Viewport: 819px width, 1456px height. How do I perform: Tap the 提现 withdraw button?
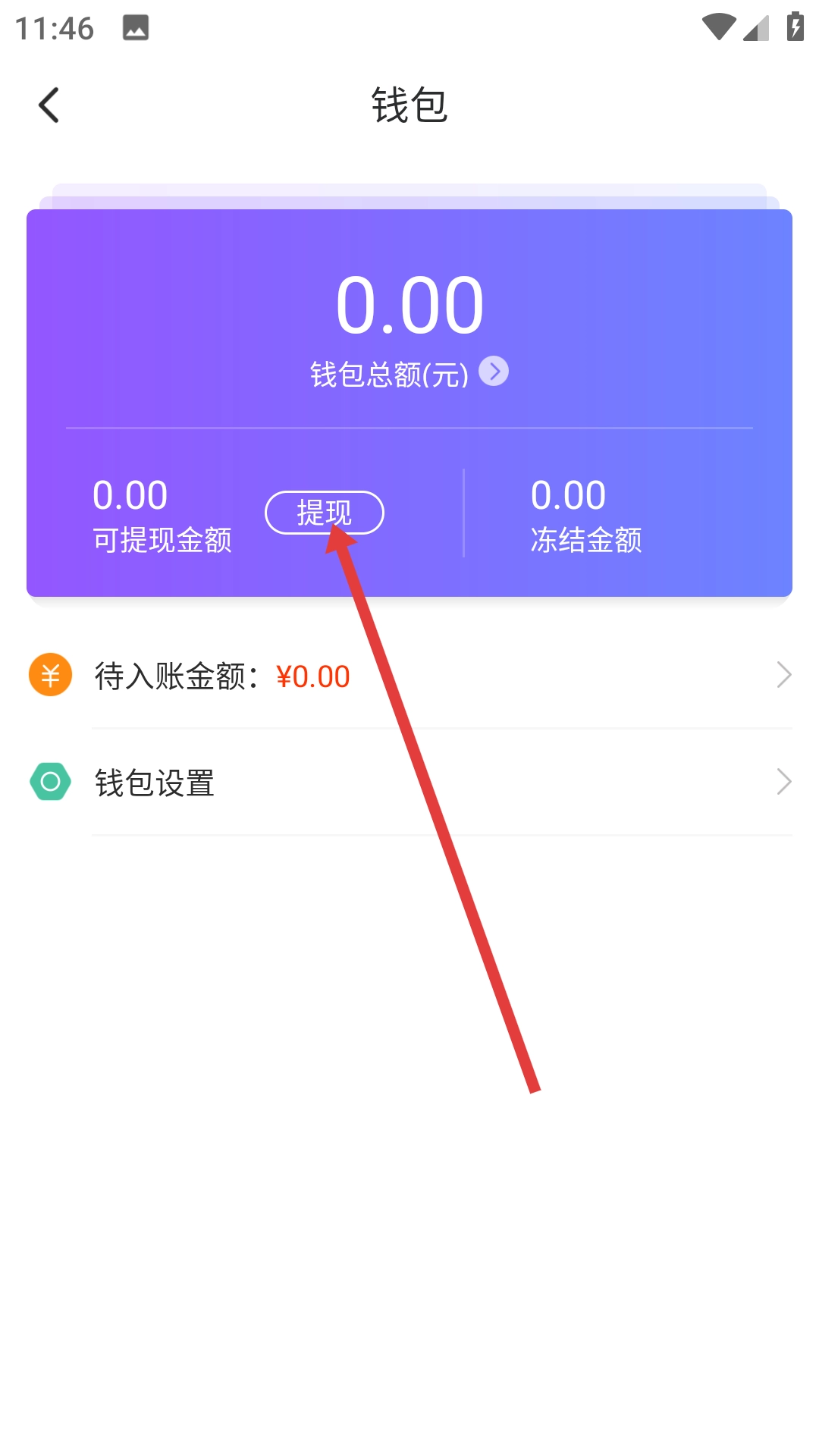(324, 513)
